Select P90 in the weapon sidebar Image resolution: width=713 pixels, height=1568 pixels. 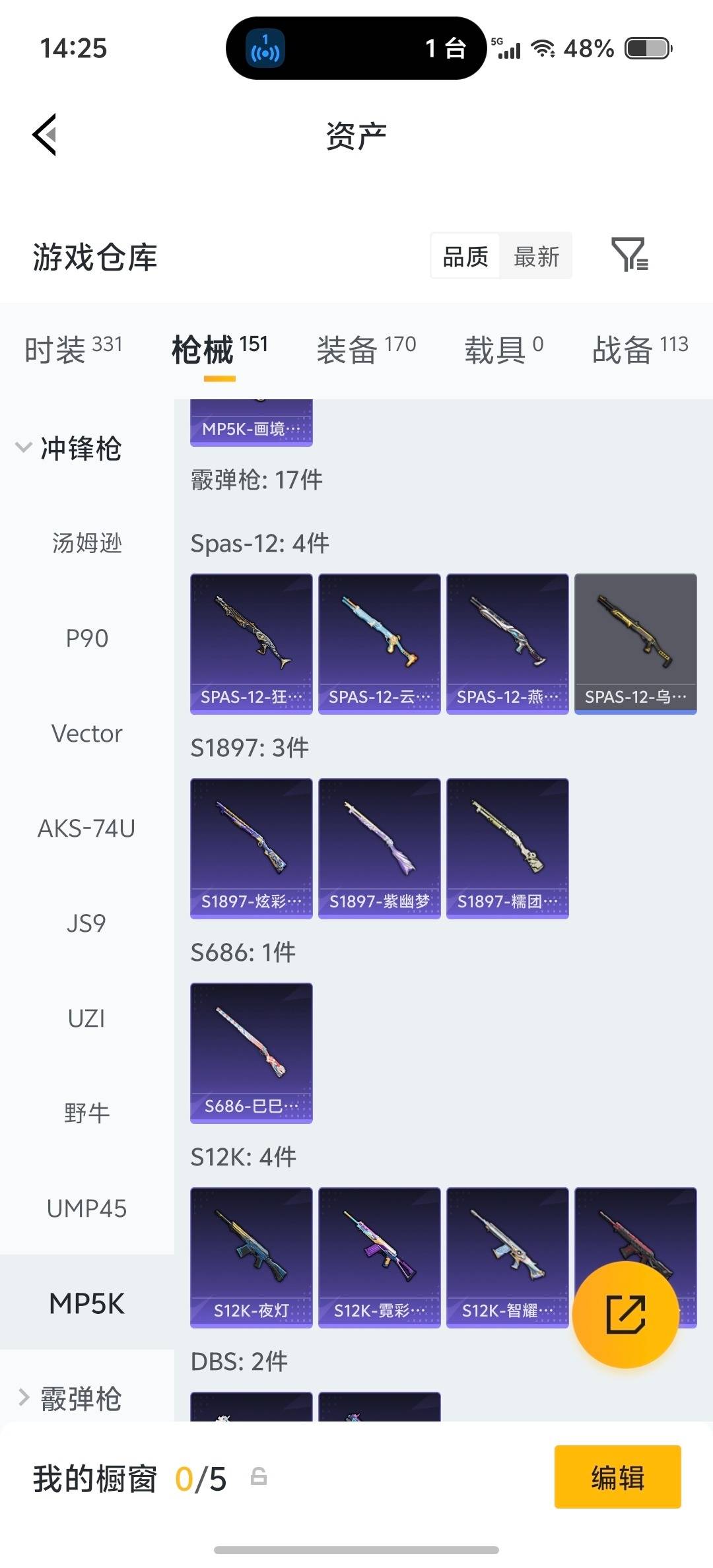[x=86, y=638]
